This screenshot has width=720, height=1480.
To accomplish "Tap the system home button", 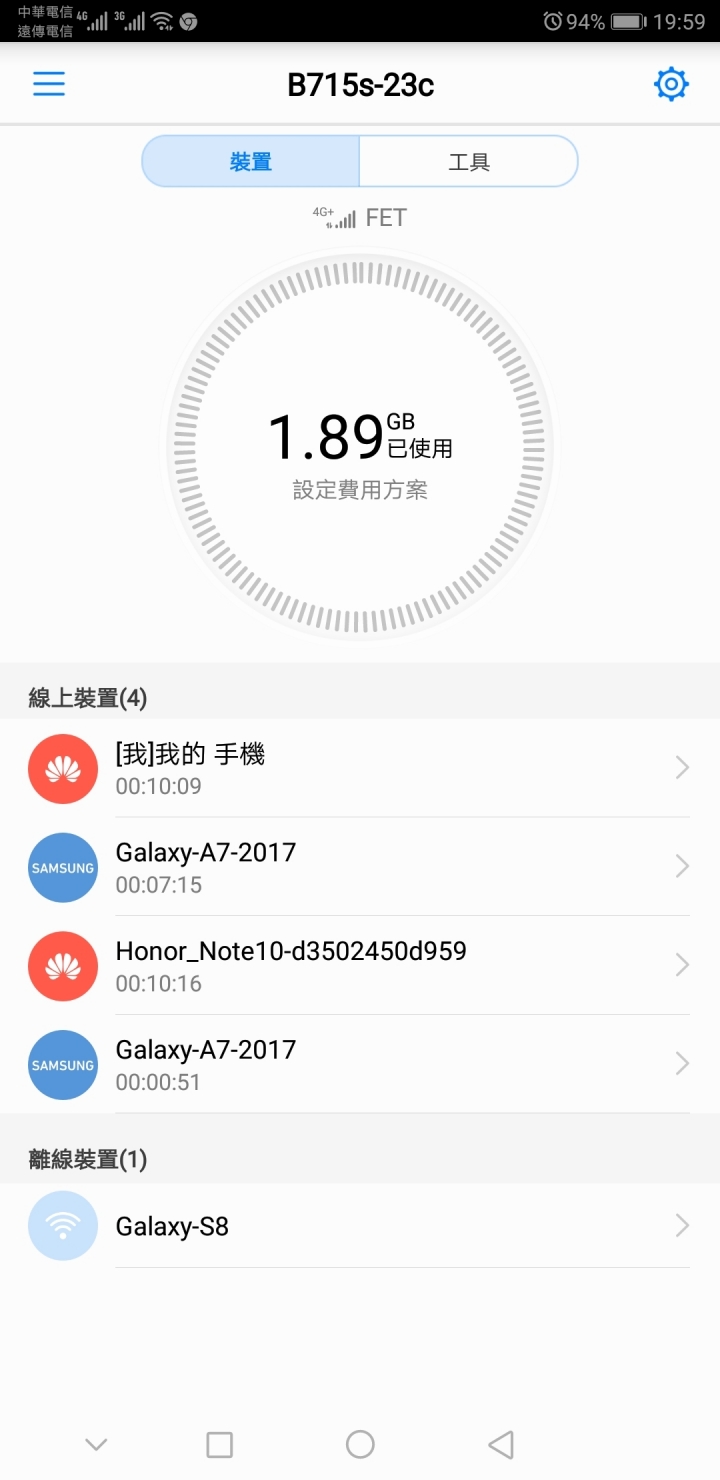I will [x=360, y=1444].
